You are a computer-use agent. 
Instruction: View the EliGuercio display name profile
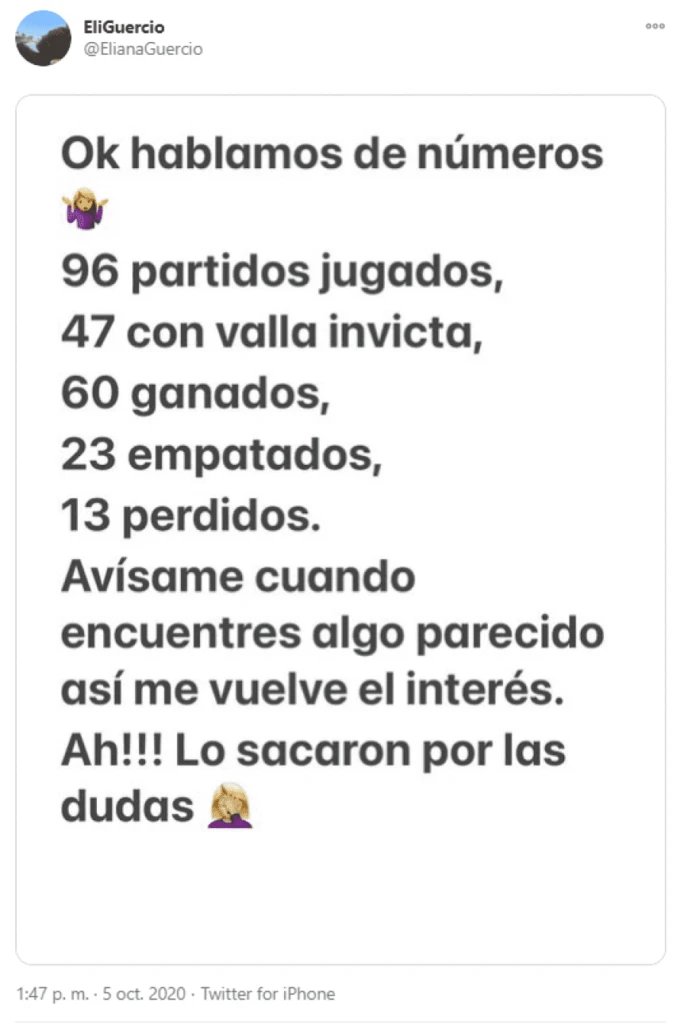[124, 28]
